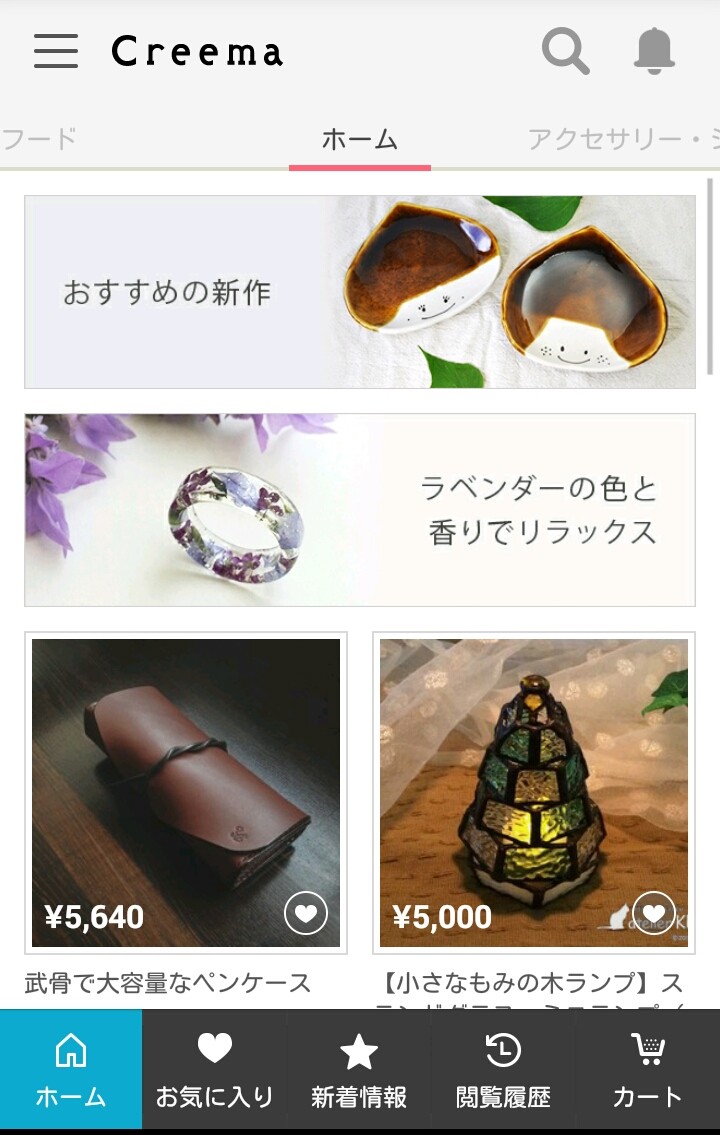
Task: Open the お気に入り tab
Action: coord(214,1070)
